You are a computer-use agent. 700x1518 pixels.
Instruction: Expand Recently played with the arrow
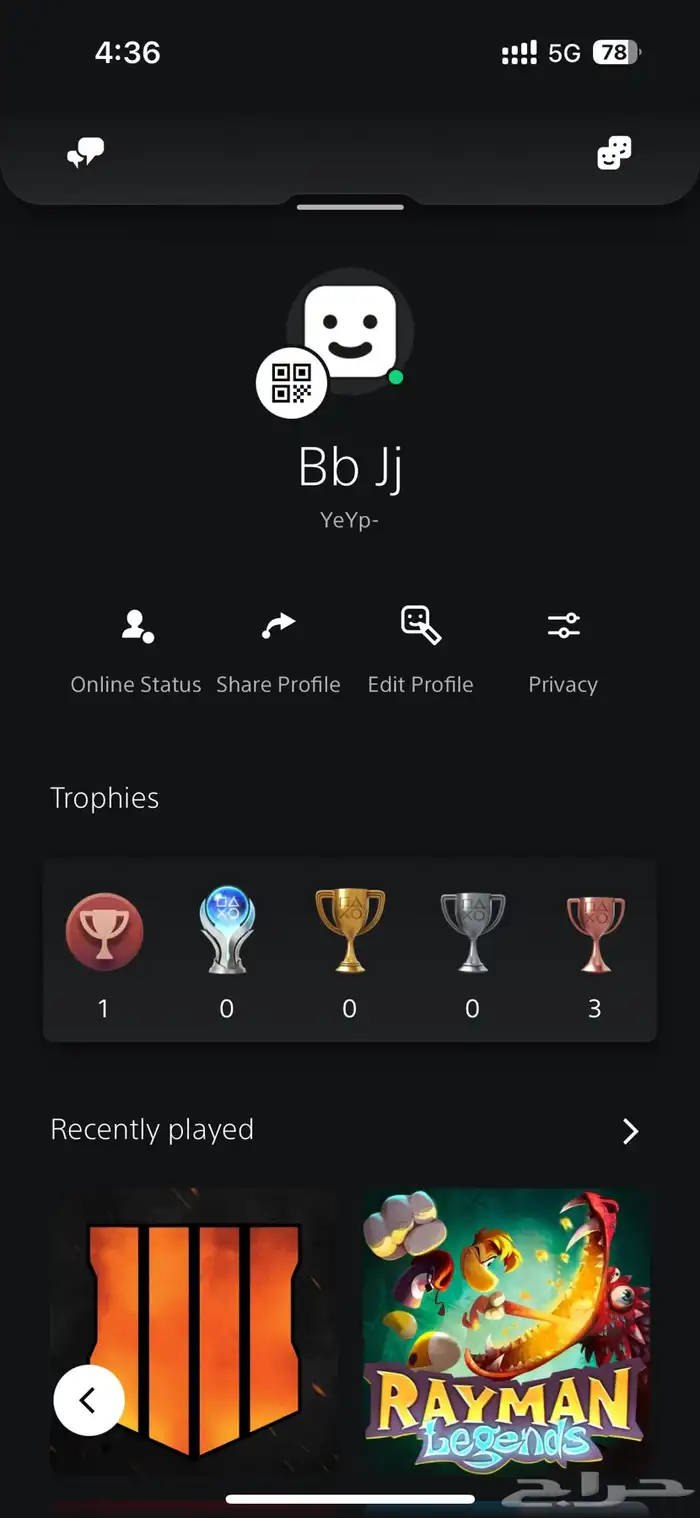(x=630, y=1131)
